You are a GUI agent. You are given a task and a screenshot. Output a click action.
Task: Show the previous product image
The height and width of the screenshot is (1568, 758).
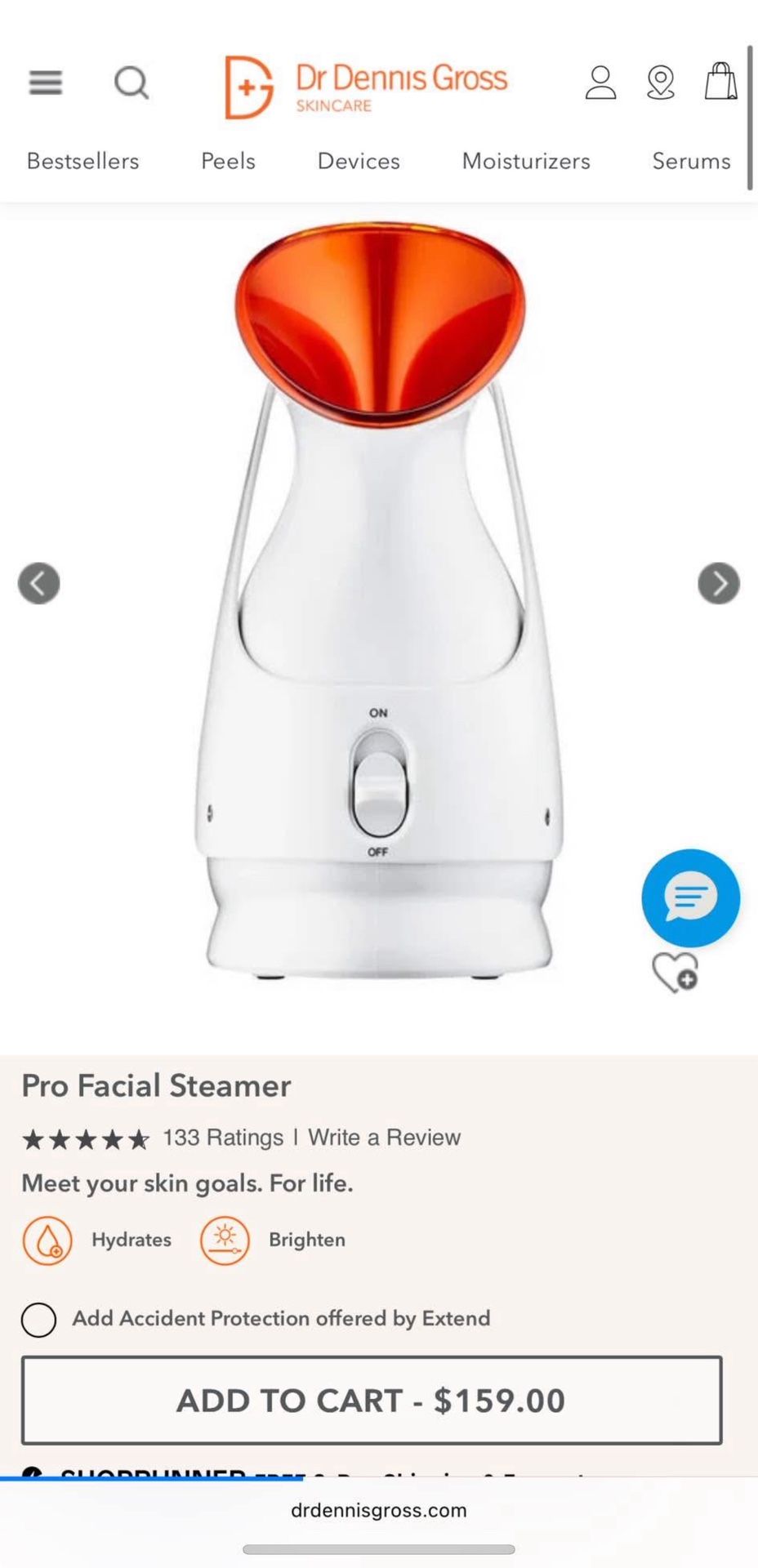(x=39, y=583)
